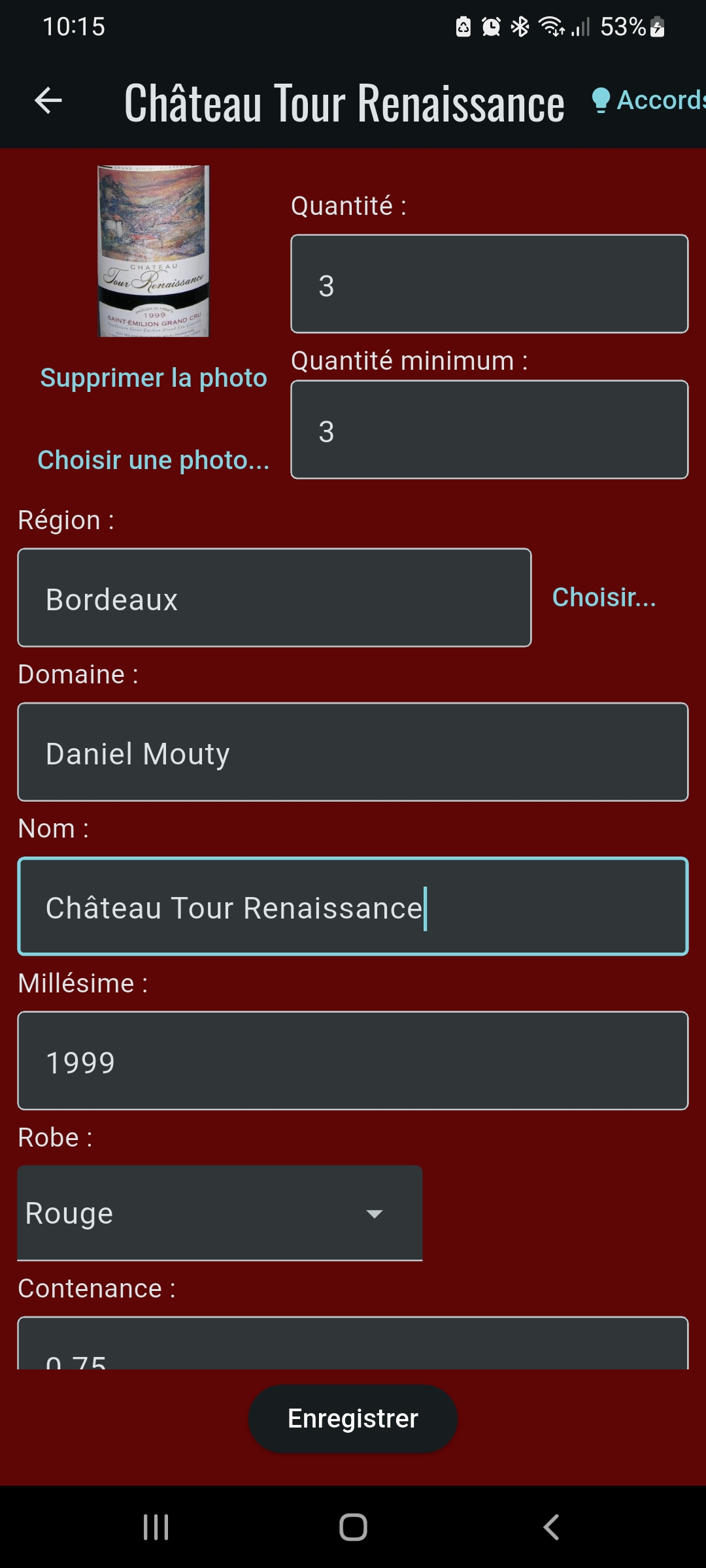
Task: Edit the Quantité field
Action: [x=489, y=284]
